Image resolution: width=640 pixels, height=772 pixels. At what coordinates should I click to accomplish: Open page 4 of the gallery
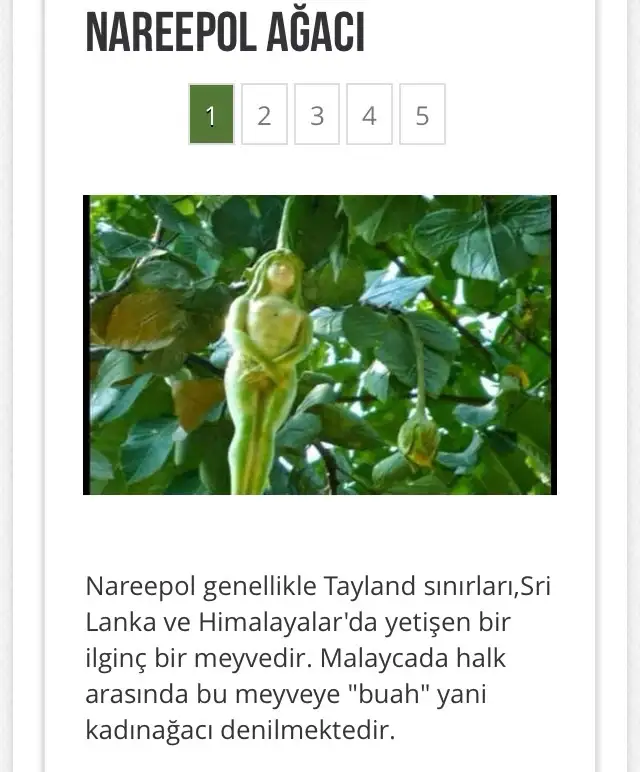point(369,115)
